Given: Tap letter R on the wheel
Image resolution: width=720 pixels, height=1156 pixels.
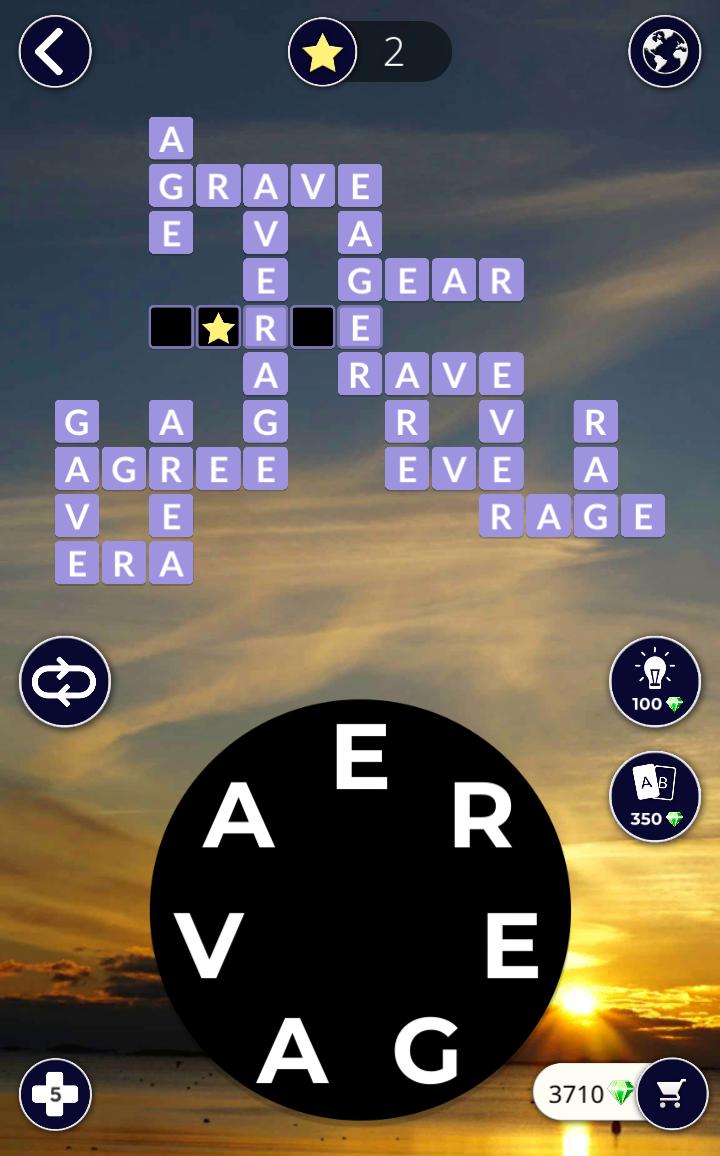Looking at the screenshot, I should 482,818.
